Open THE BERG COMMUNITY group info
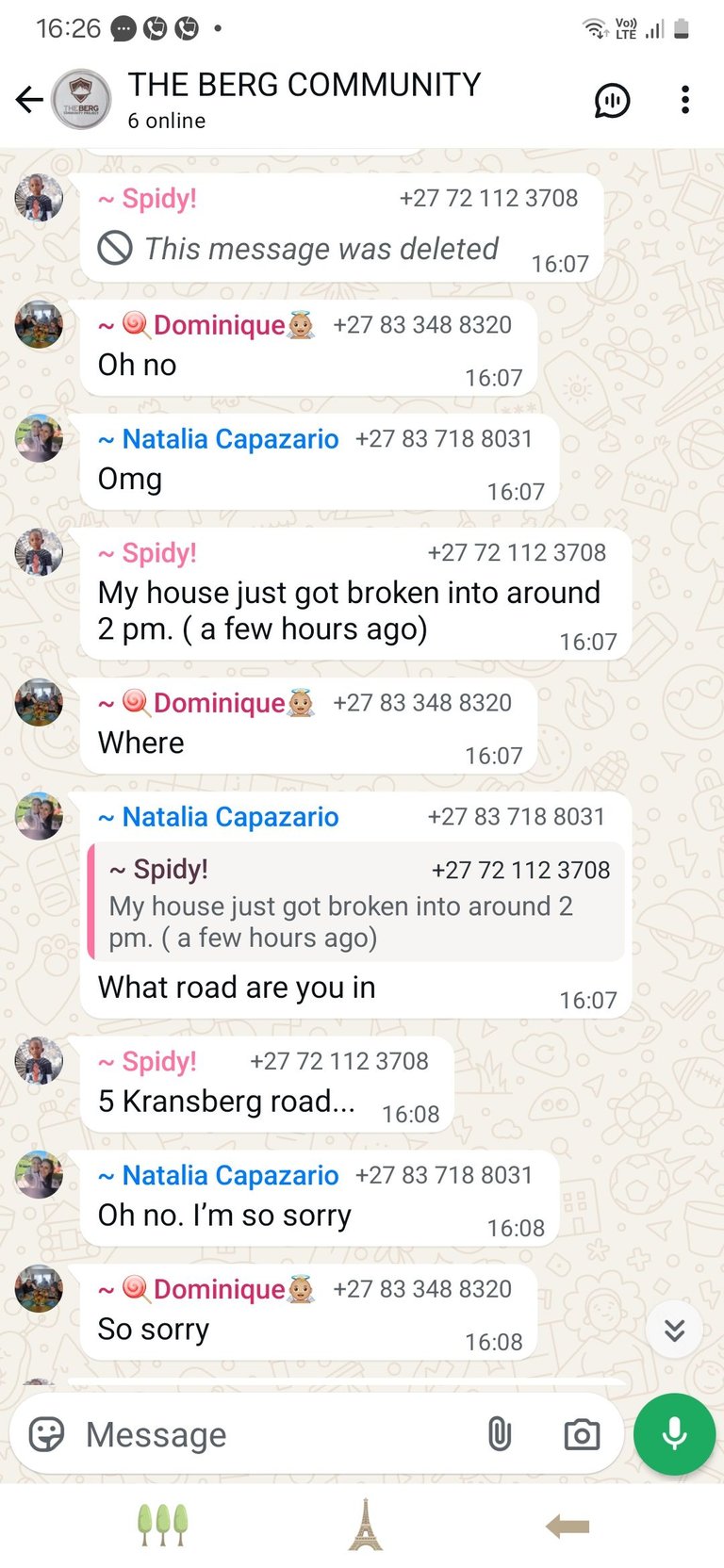The height and width of the screenshot is (1568, 724). tap(304, 99)
